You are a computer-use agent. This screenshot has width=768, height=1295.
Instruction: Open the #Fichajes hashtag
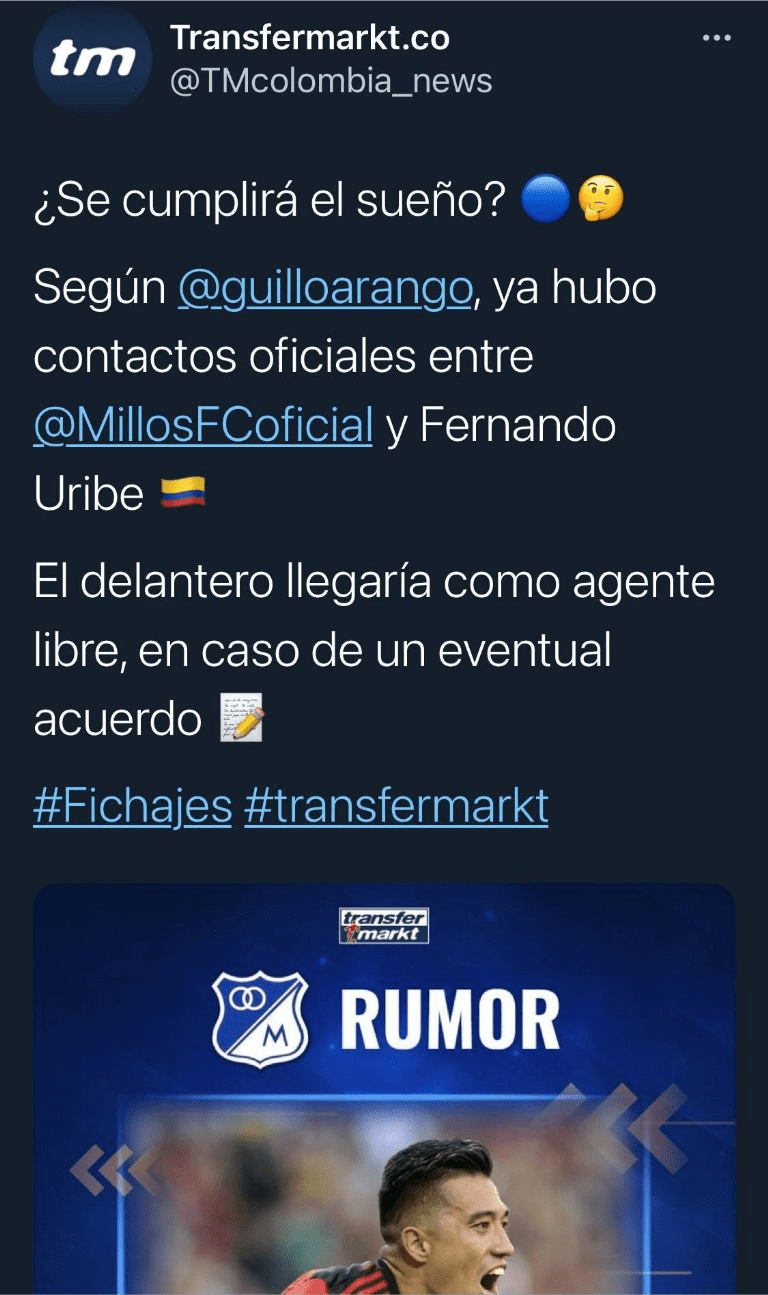pos(132,806)
